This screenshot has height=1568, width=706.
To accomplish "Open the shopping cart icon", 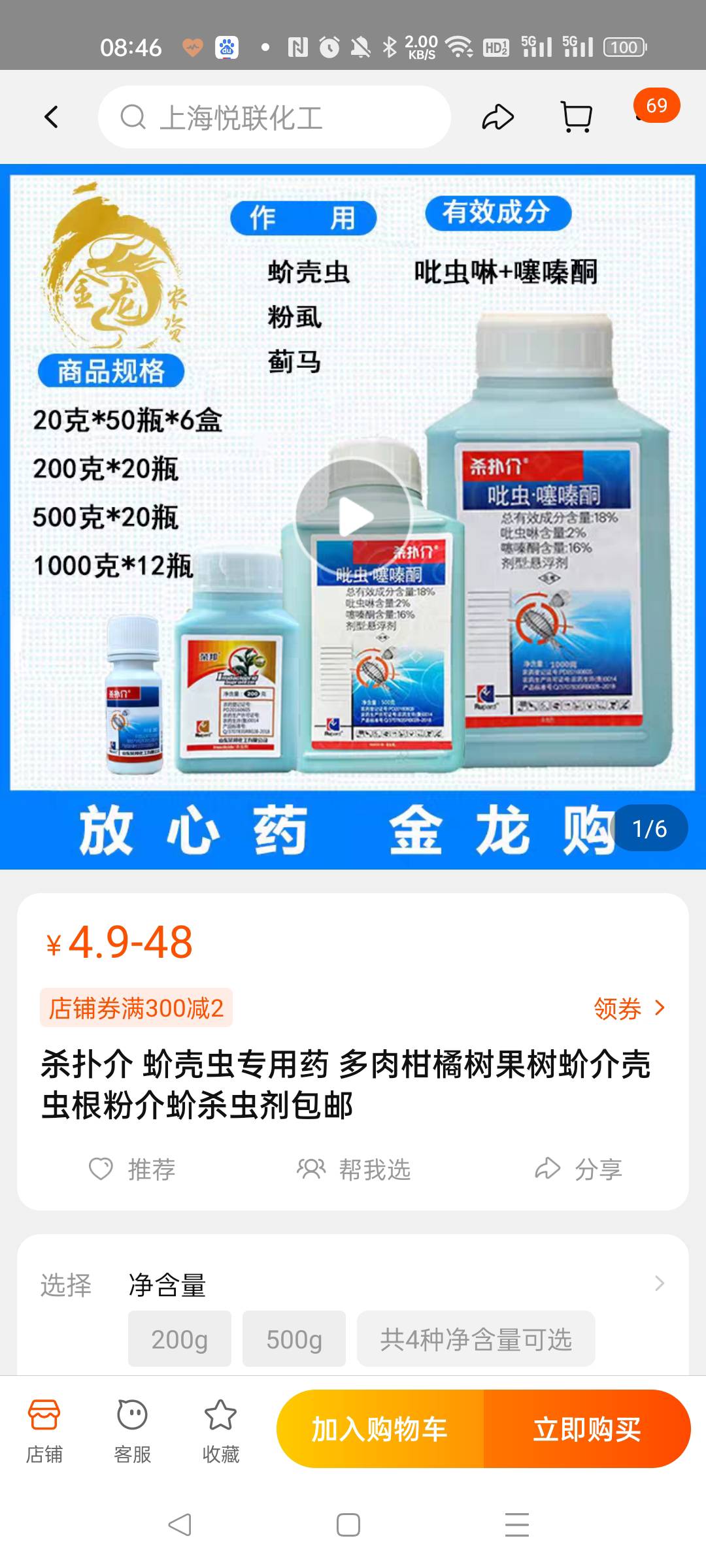I will pos(577,118).
